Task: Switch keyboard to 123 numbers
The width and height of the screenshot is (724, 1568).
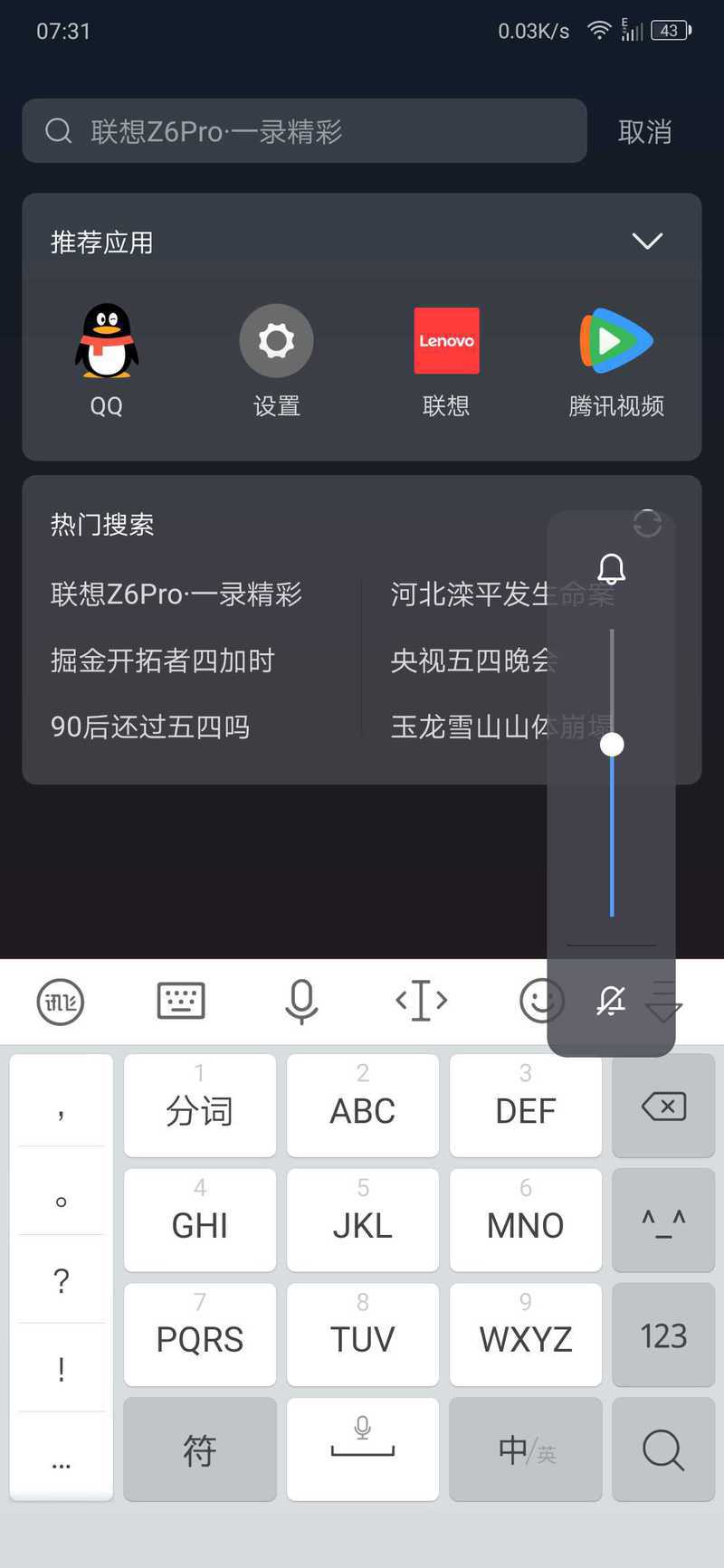Action: click(x=663, y=1335)
